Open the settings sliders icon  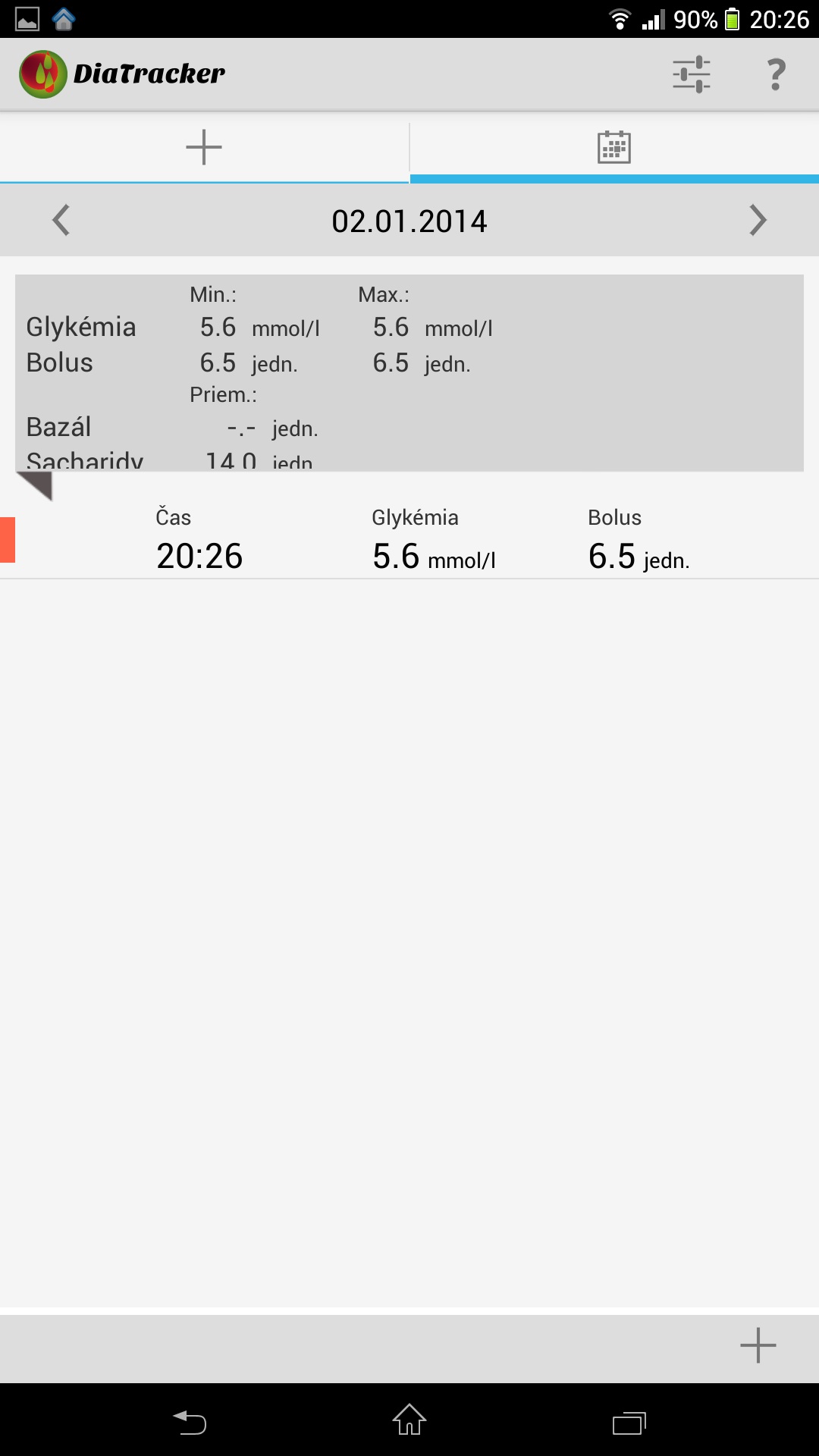(x=691, y=74)
